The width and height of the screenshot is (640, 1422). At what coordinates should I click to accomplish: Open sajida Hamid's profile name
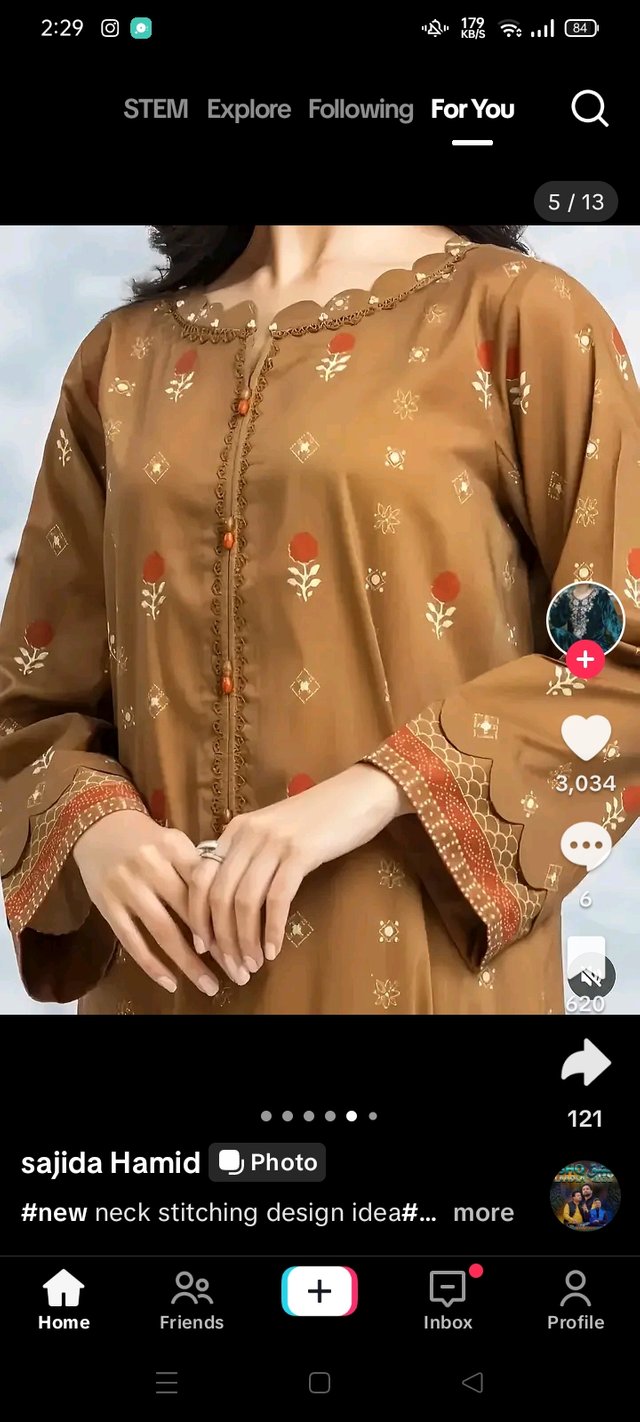click(110, 1163)
